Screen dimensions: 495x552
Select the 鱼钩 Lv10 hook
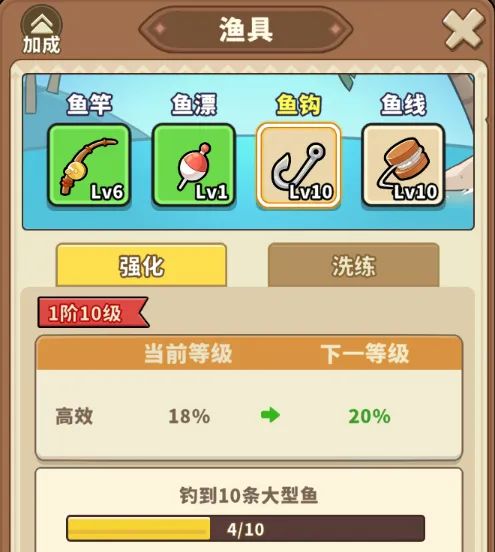point(299,165)
